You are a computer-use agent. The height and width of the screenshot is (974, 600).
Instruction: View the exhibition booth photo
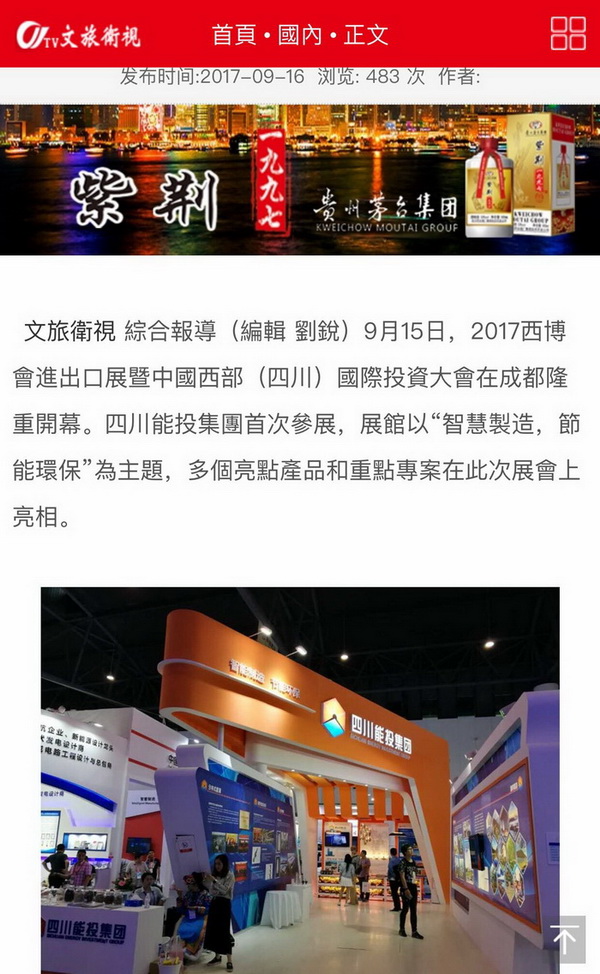300,780
